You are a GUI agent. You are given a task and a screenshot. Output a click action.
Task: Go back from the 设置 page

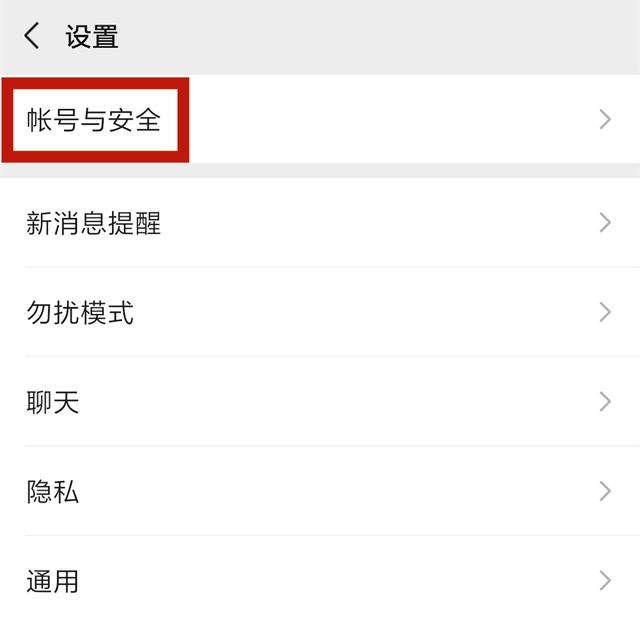coord(32,37)
